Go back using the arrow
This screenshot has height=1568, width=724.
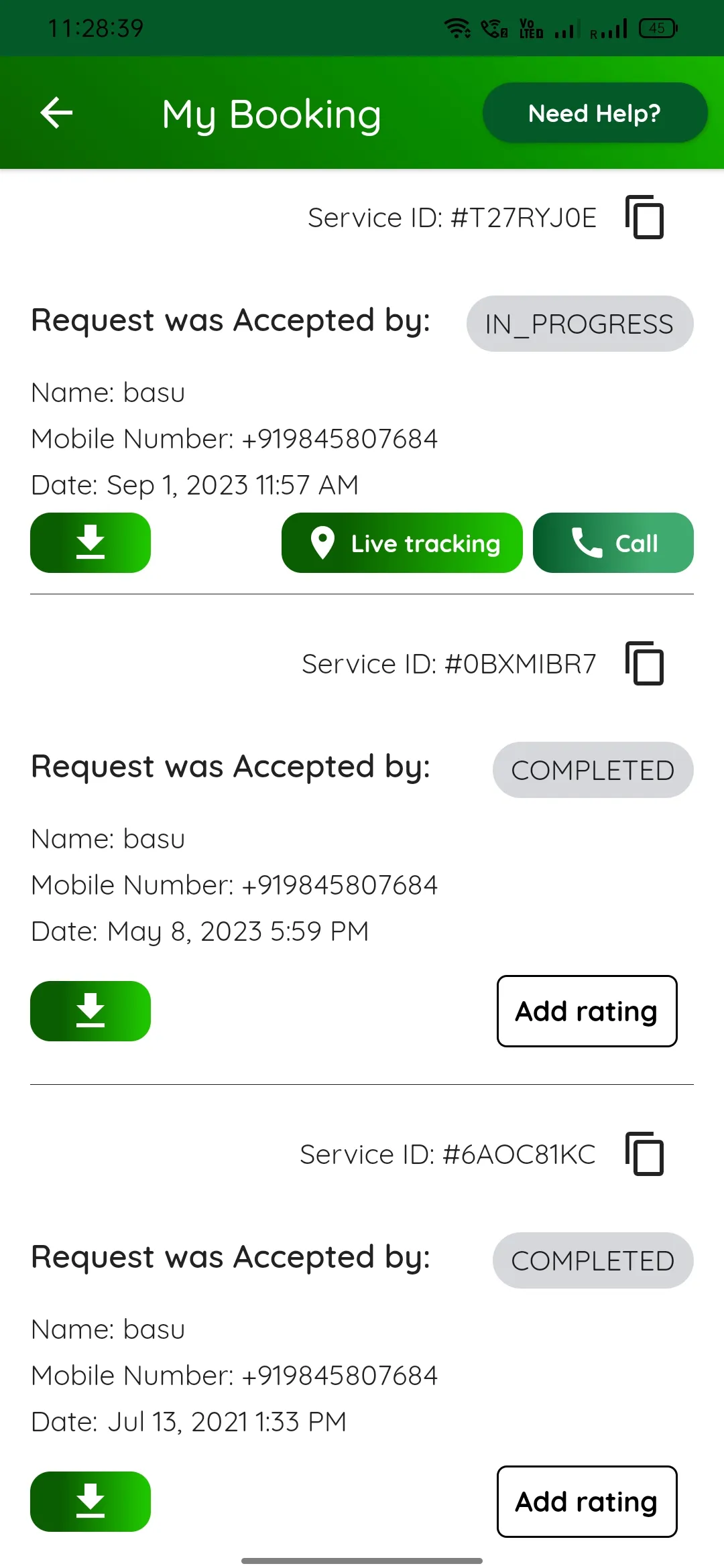[x=56, y=112]
